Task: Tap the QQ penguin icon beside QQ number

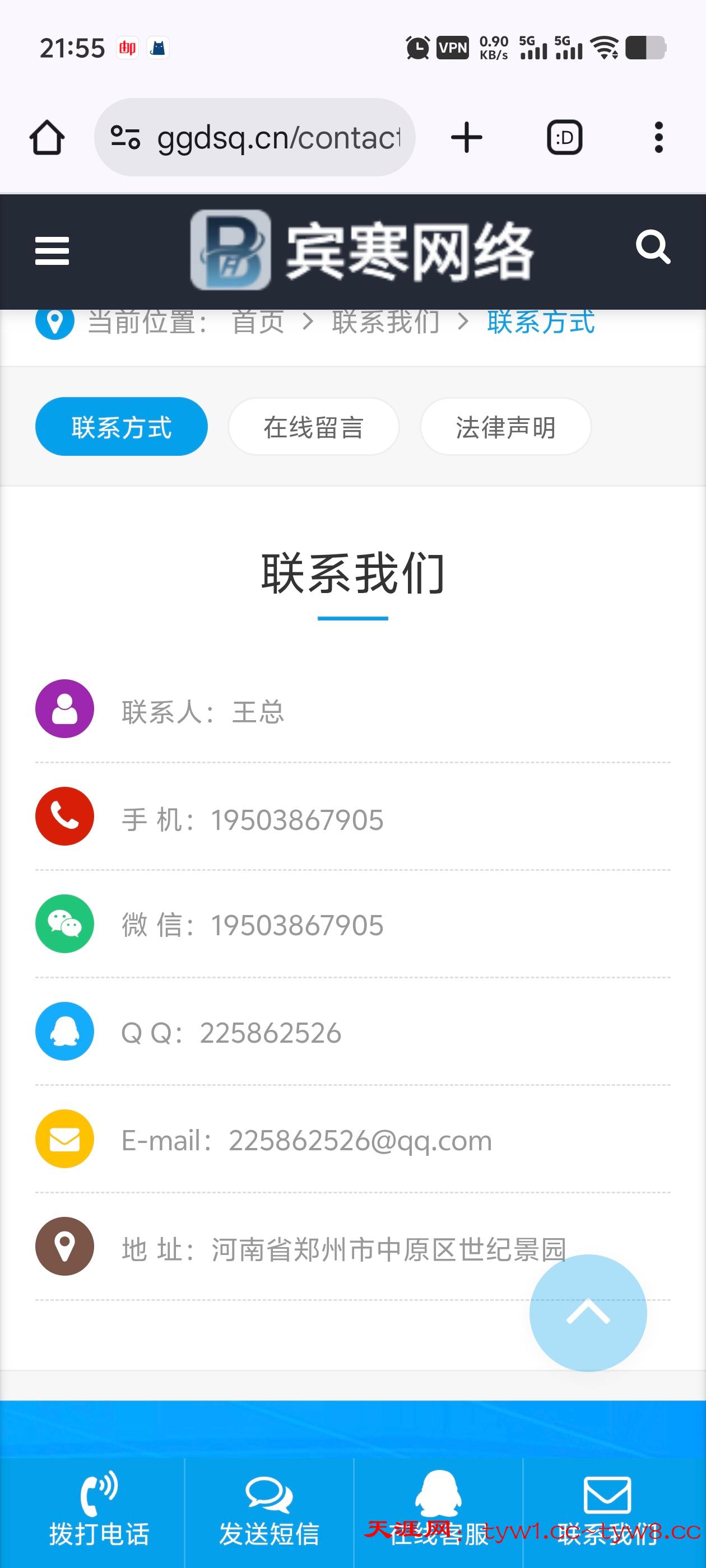Action: pos(64,1032)
